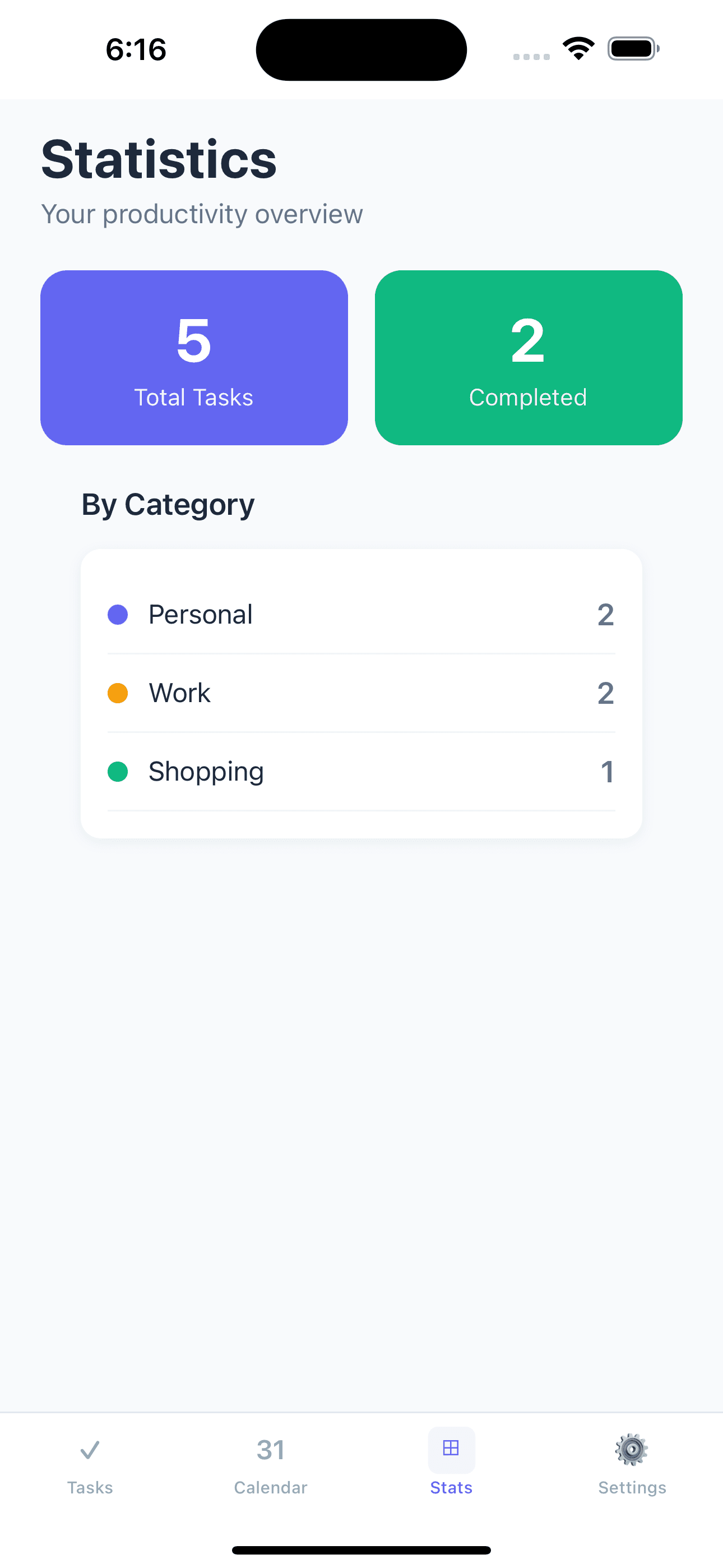Viewport: 723px width, 1568px height.
Task: Open the Calendar showing 31
Action: point(271,1449)
